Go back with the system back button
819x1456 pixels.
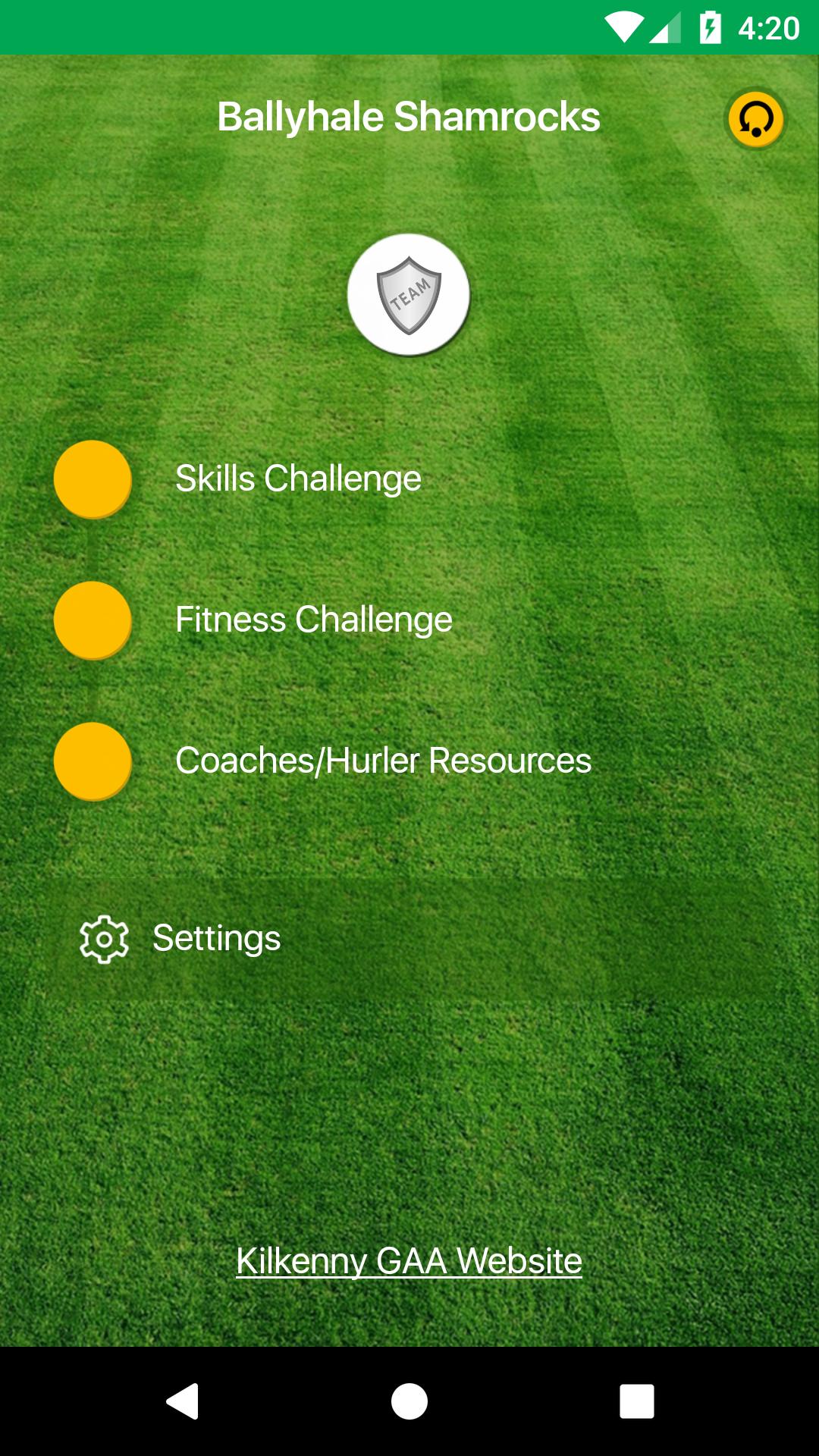[182, 1401]
